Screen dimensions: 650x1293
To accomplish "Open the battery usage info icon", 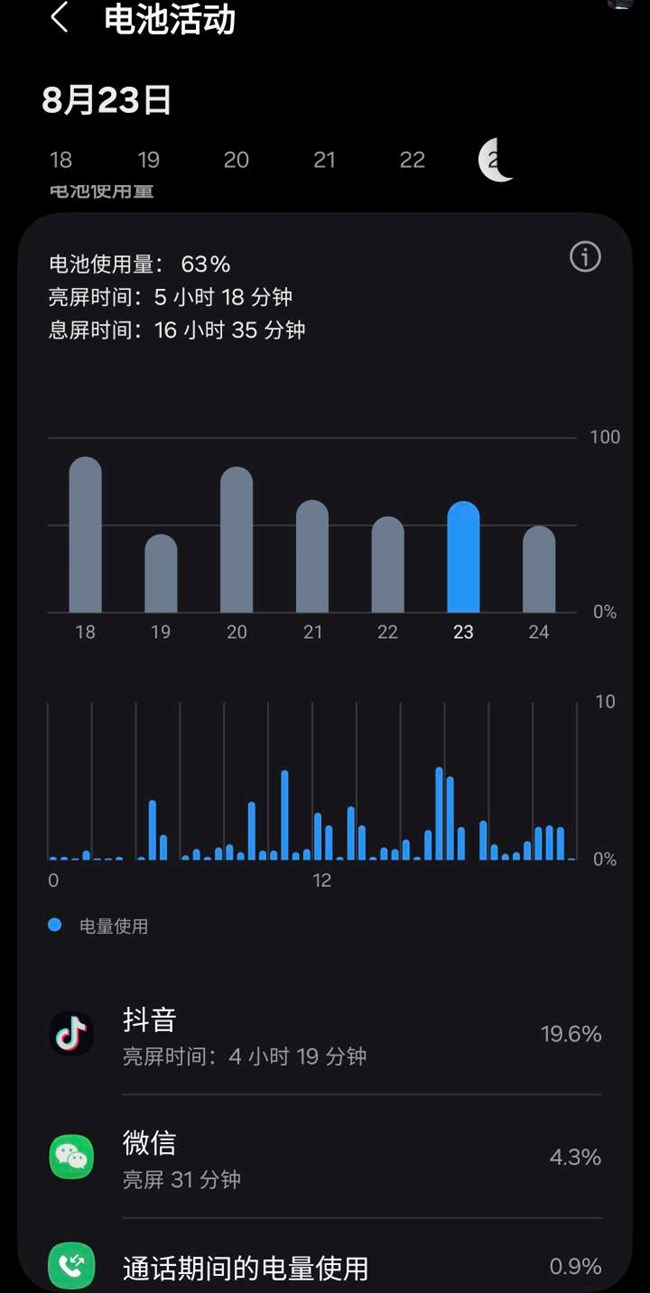I will coord(585,257).
